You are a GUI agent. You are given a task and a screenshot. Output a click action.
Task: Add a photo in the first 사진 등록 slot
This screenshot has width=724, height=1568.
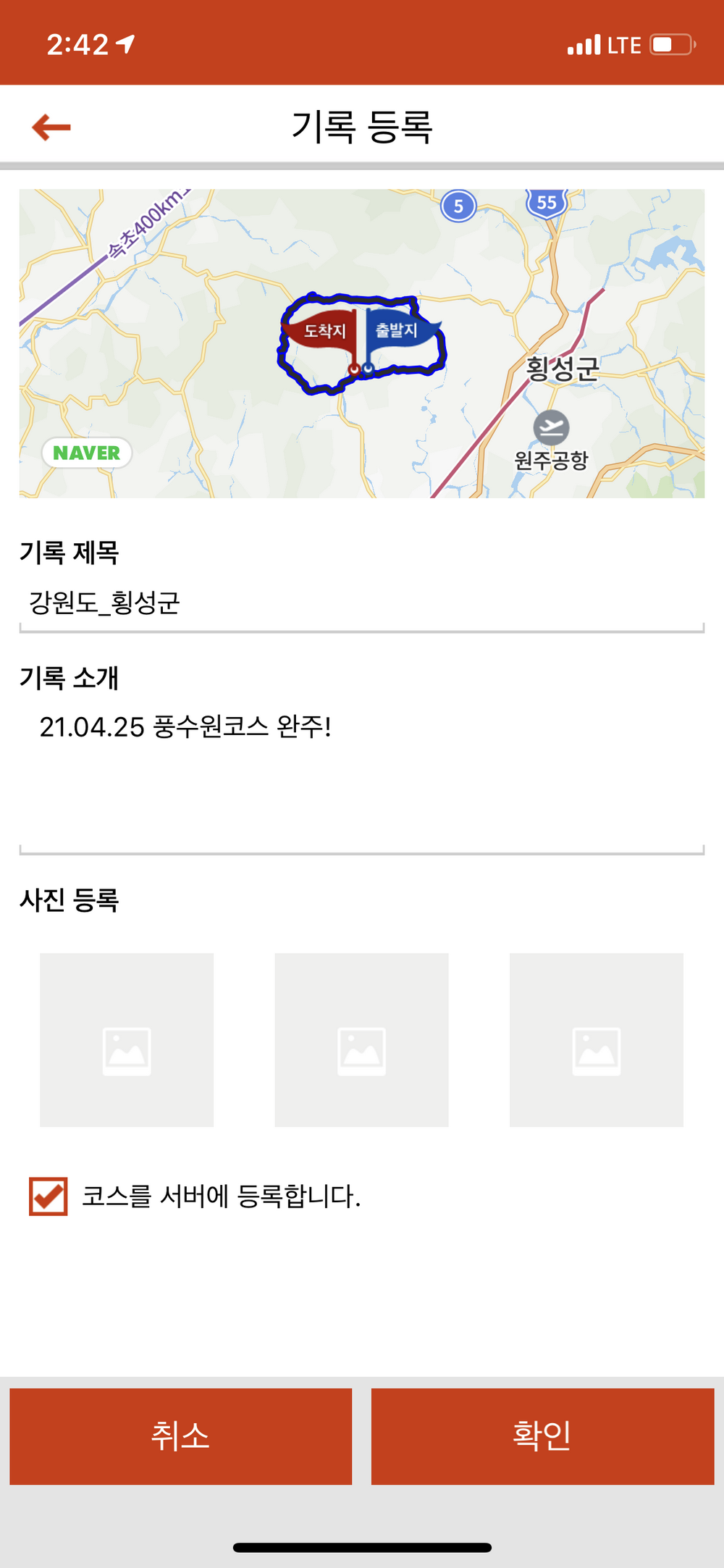(127, 1040)
